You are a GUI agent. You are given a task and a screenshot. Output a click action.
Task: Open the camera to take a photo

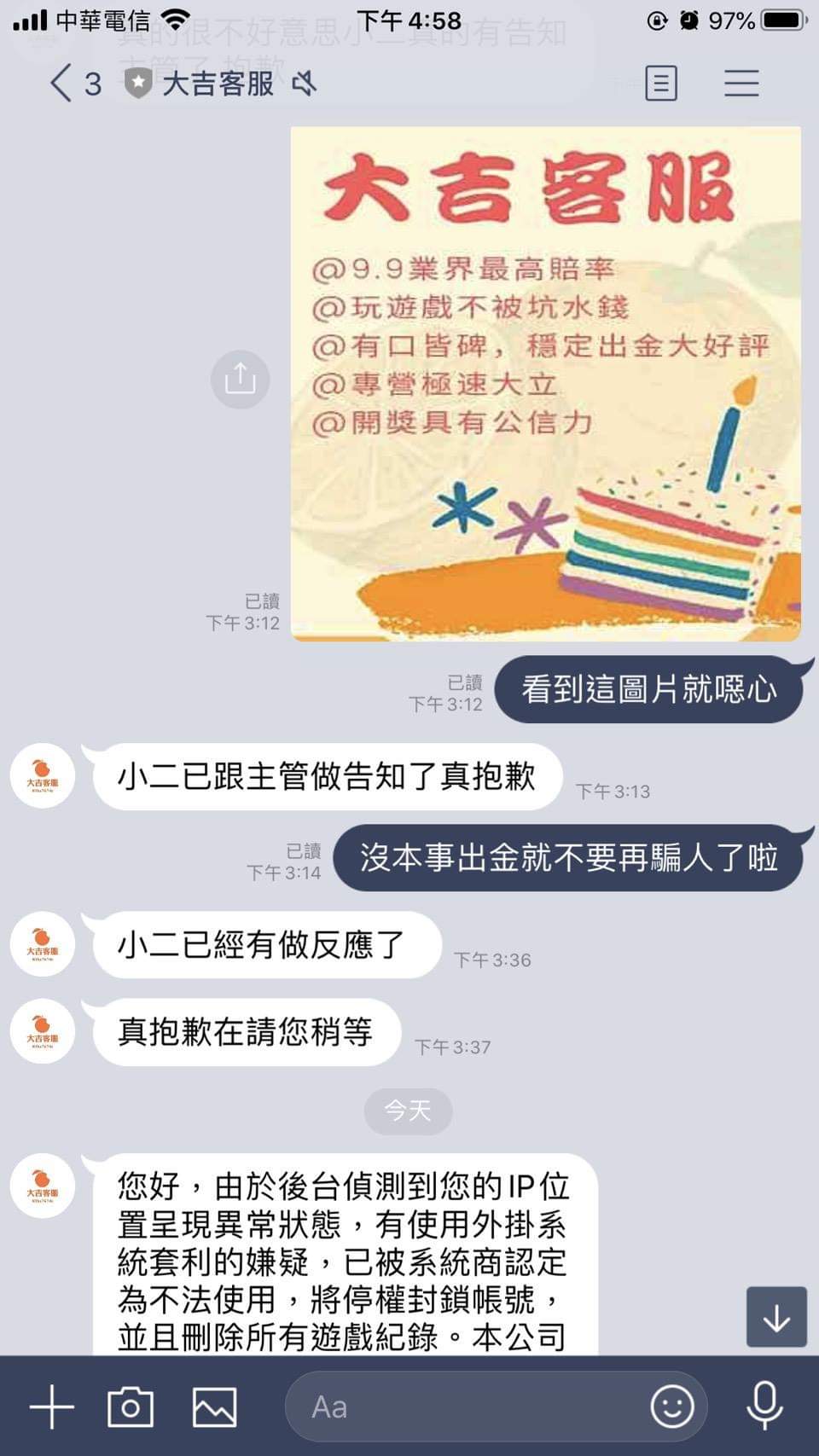pos(131,1407)
